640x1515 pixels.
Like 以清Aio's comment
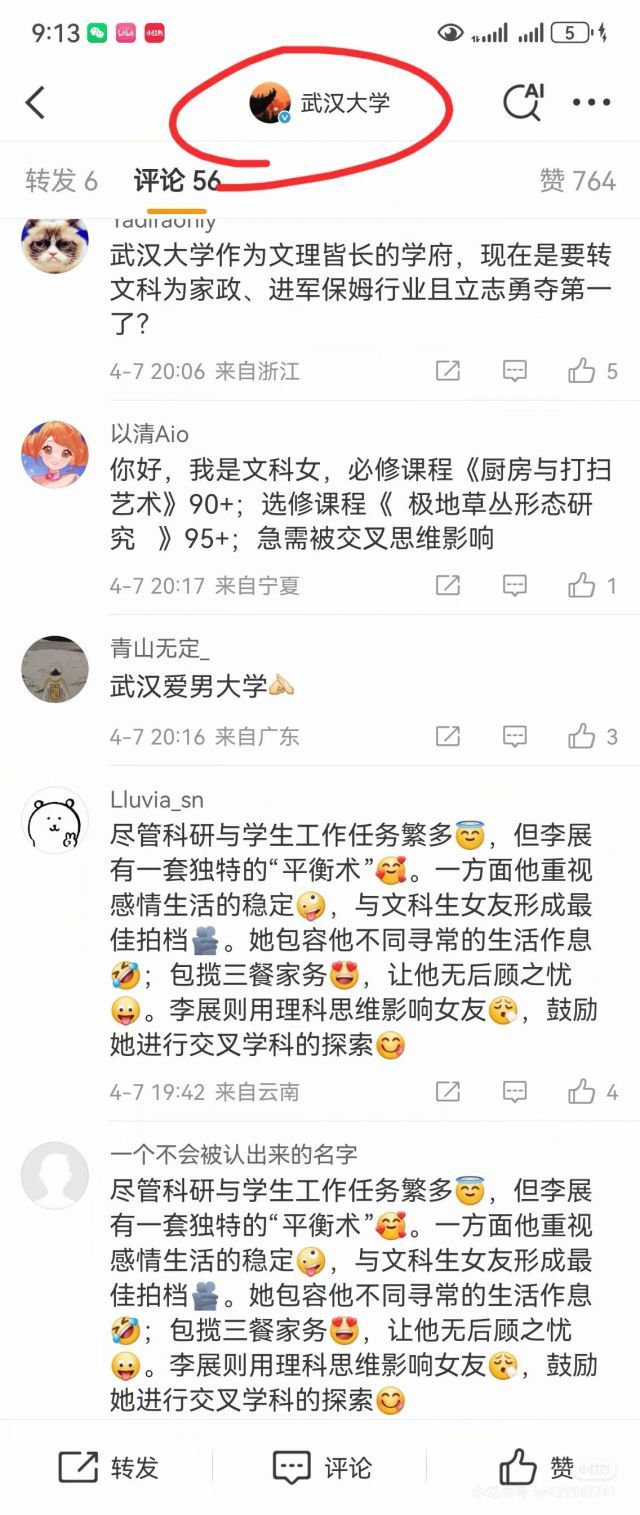click(583, 586)
